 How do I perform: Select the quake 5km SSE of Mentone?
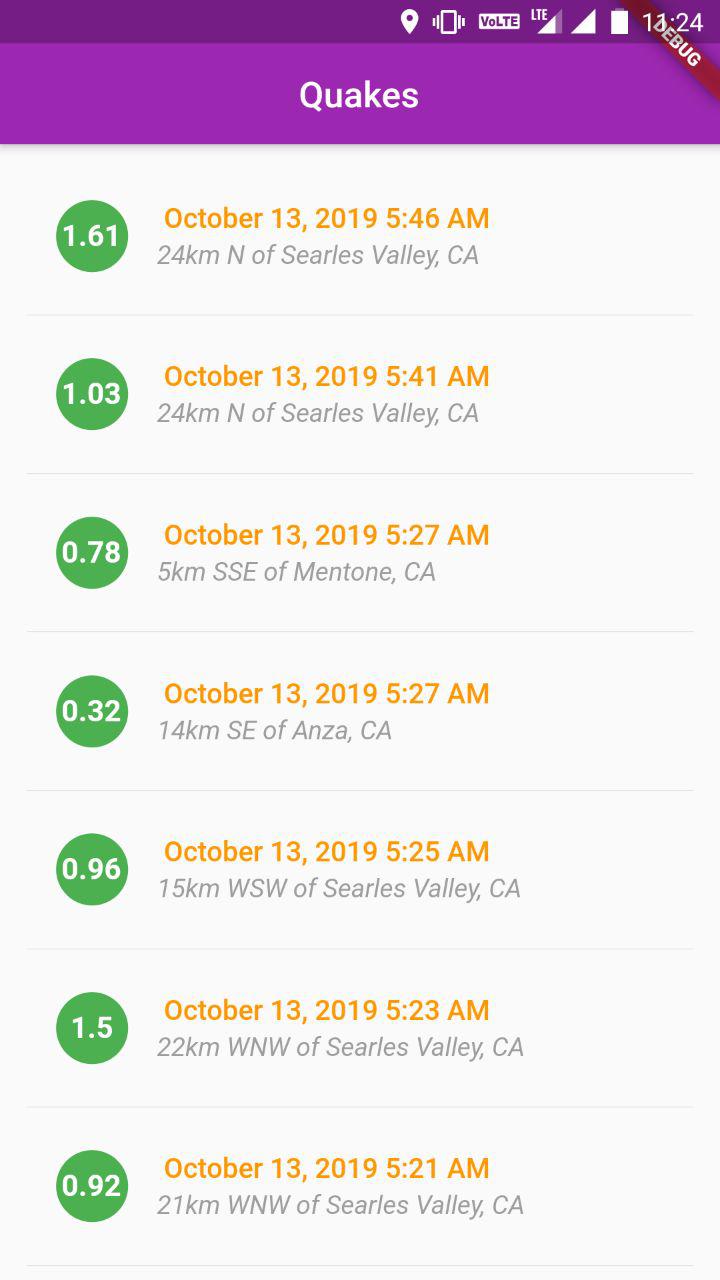tap(360, 553)
